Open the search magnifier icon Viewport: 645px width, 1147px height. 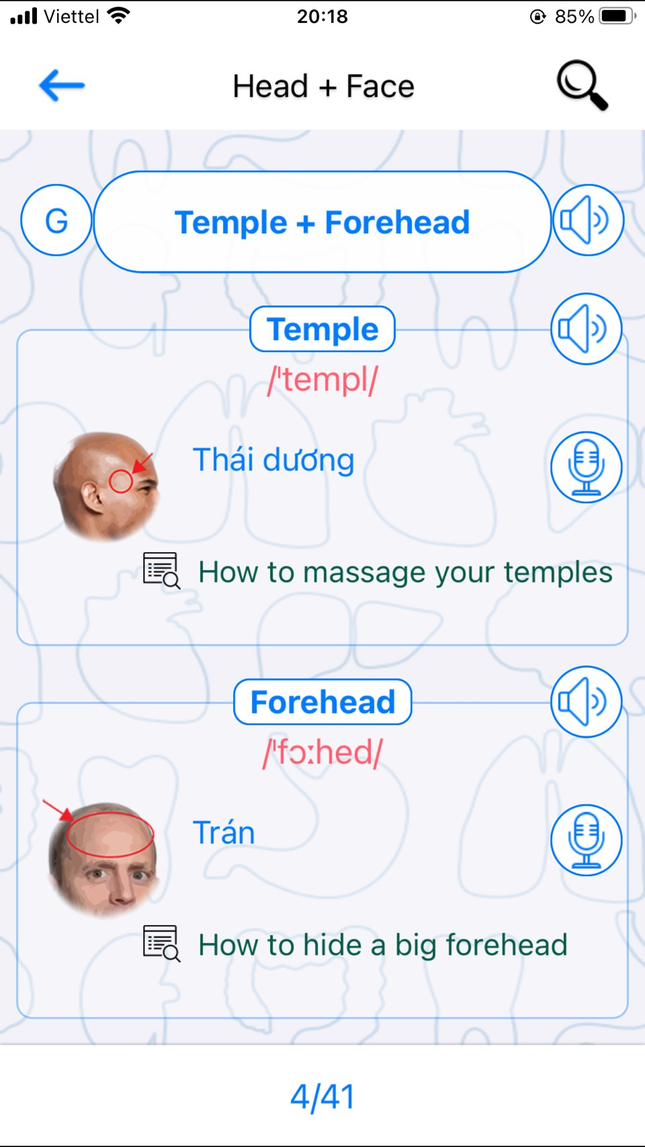(x=582, y=85)
